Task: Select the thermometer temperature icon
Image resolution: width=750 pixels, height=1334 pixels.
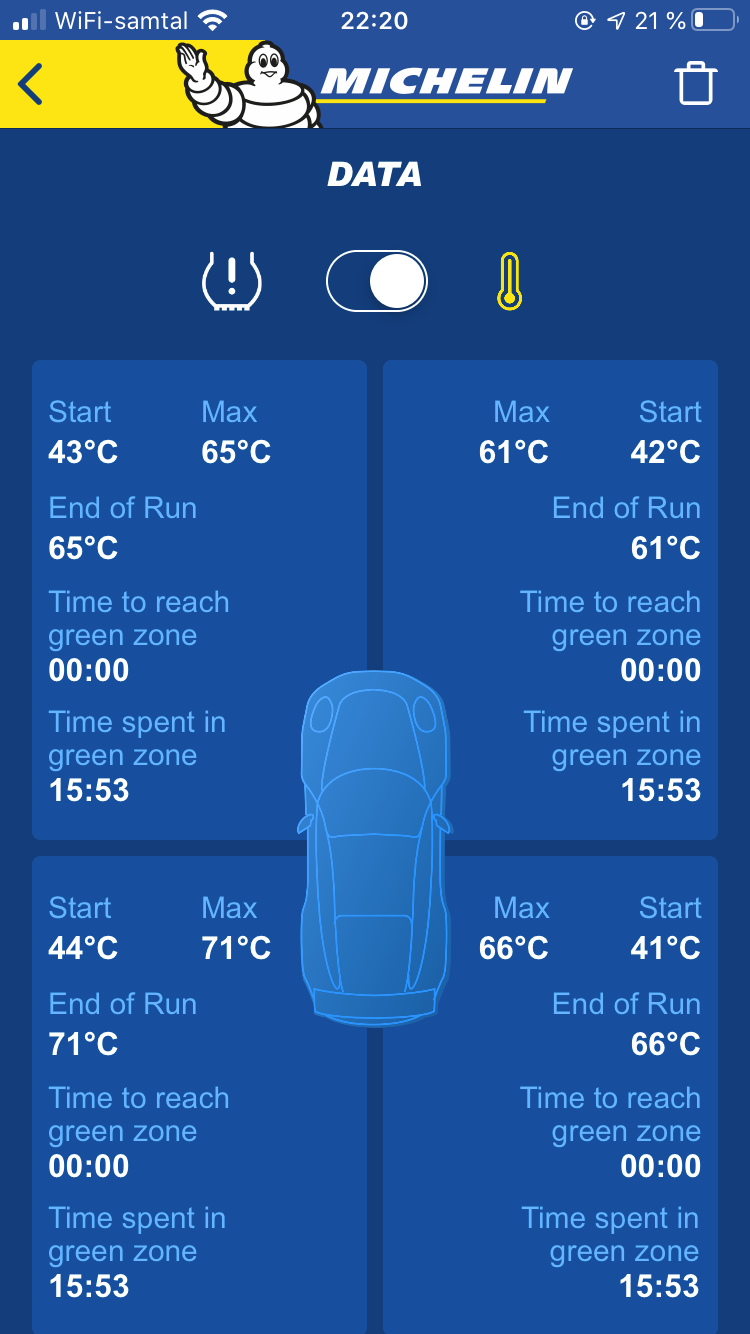Action: coord(510,281)
